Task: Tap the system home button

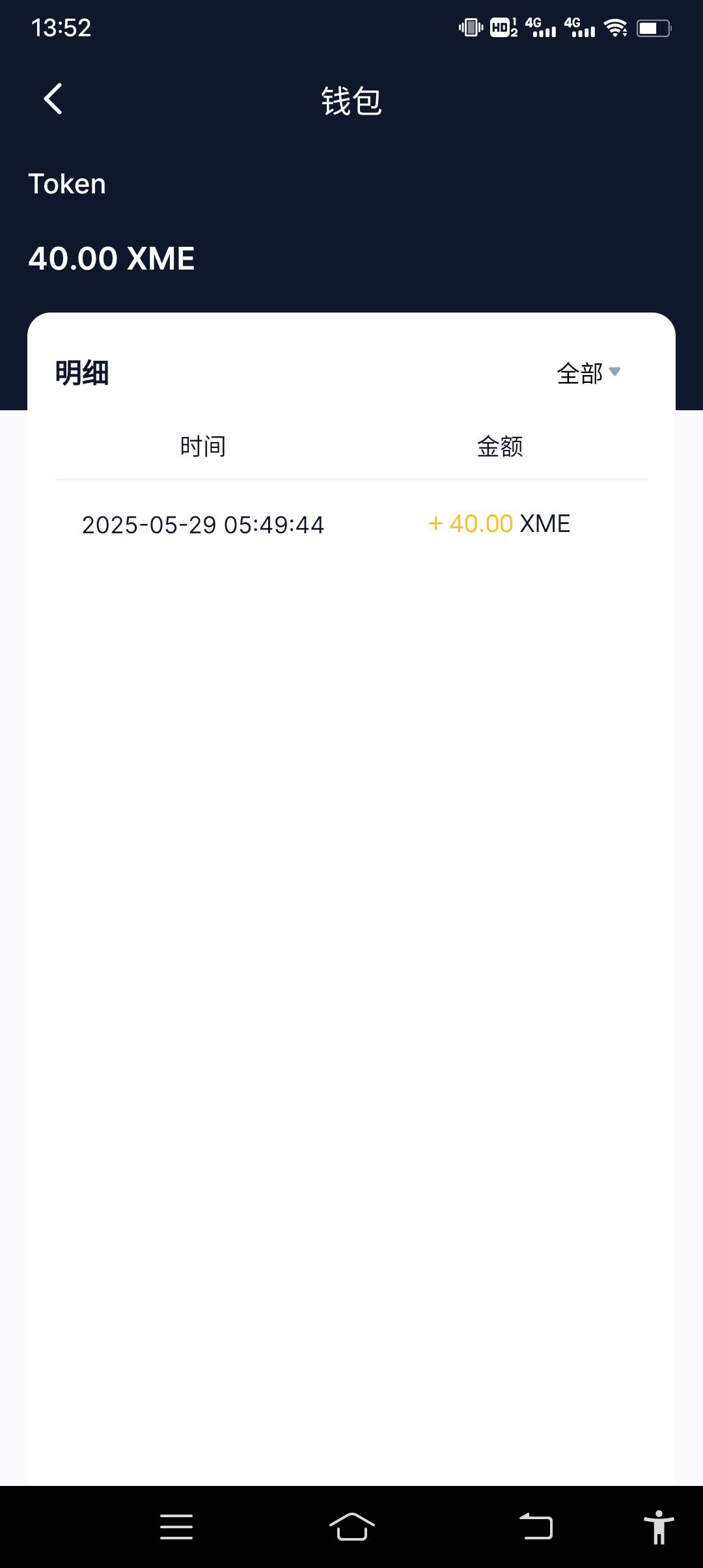Action: 352,1527
